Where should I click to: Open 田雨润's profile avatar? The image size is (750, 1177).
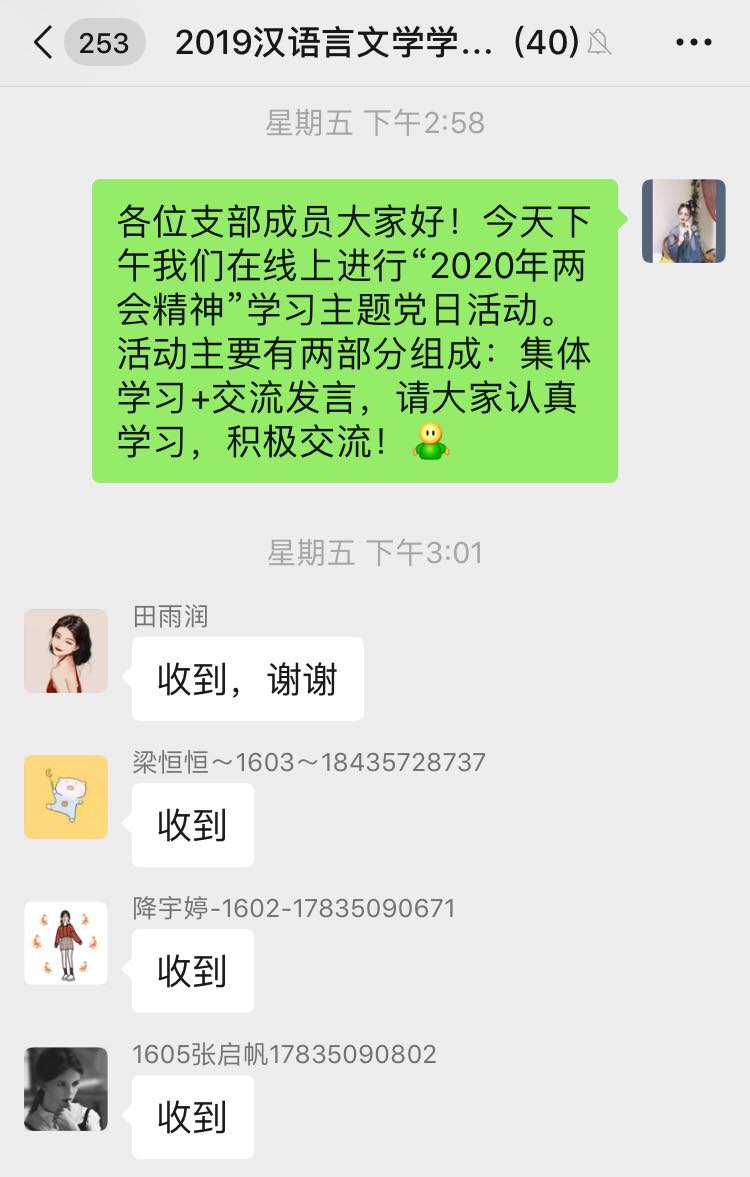(66, 651)
